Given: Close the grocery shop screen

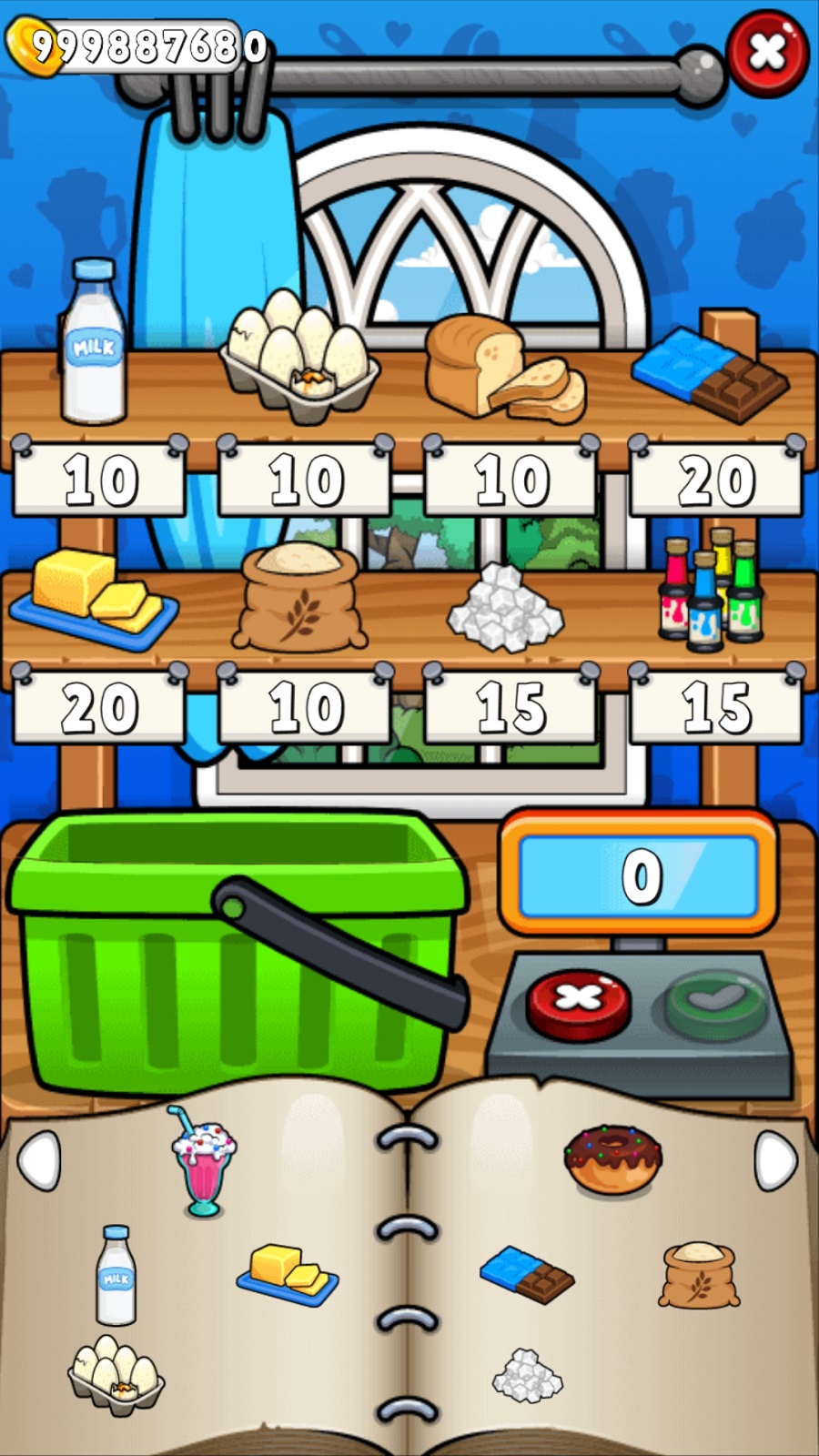Looking at the screenshot, I should [767, 53].
